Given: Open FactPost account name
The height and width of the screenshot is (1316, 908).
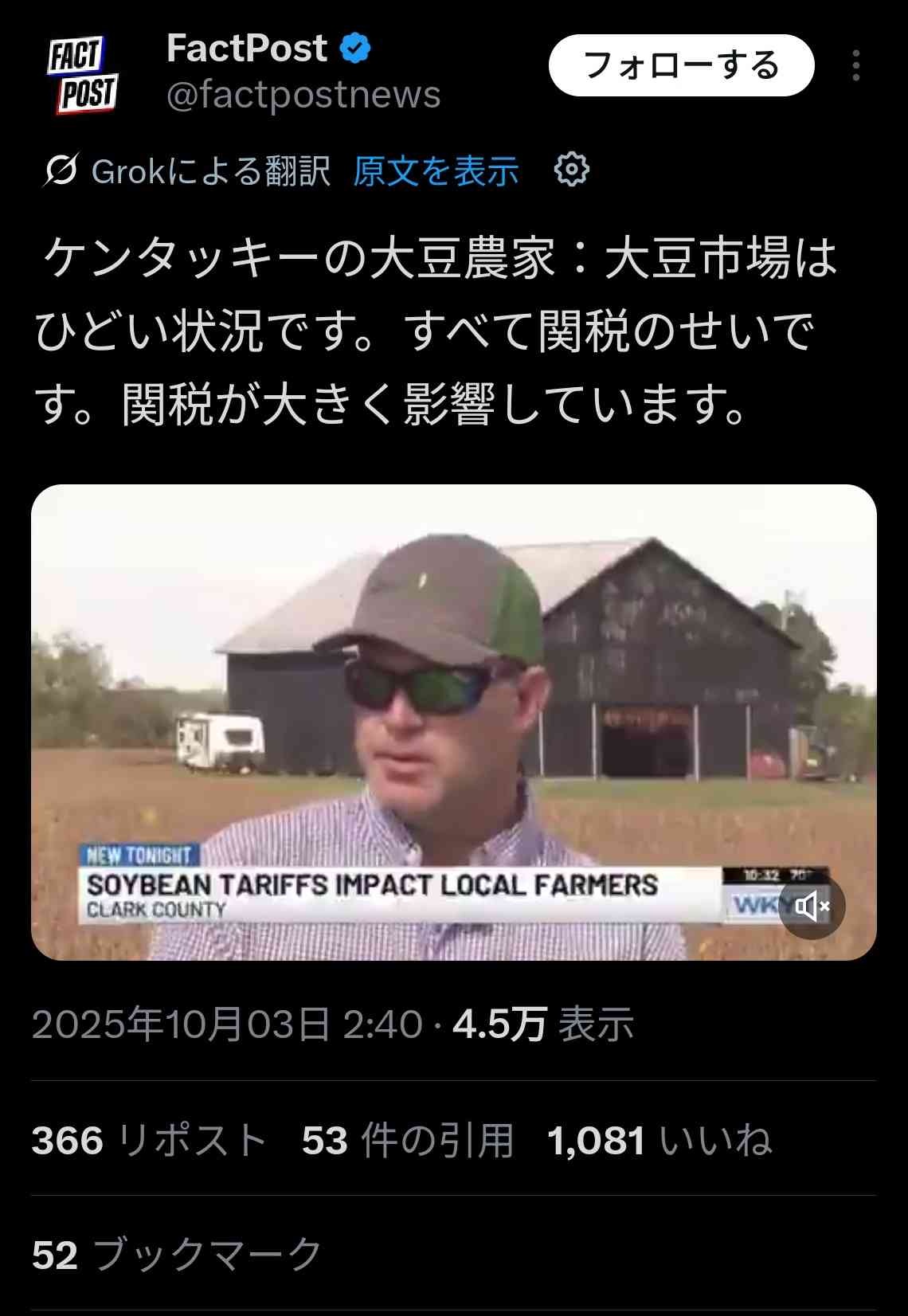Looking at the screenshot, I should [x=247, y=49].
